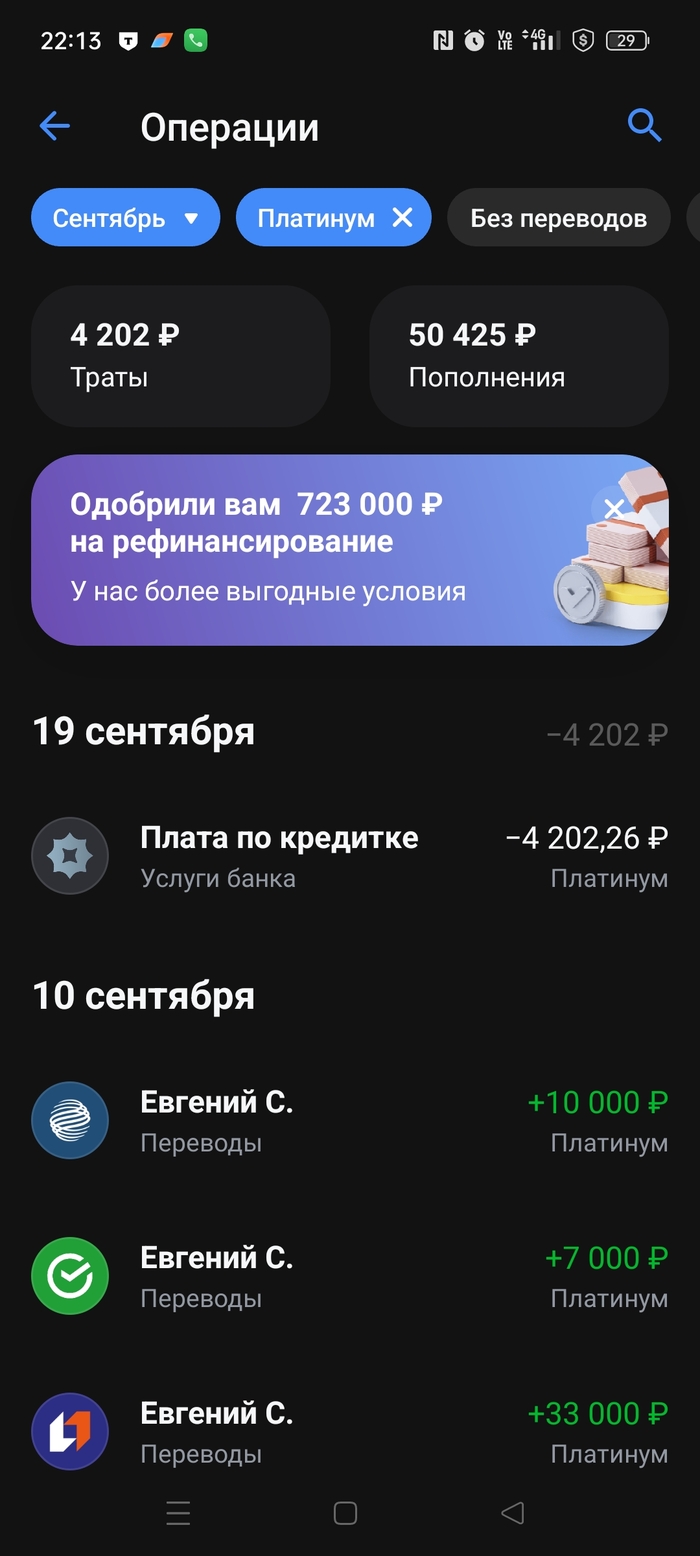Screen dimensions: 700x1556
Task: Tap the system home button
Action: pyautogui.click(x=345, y=1513)
